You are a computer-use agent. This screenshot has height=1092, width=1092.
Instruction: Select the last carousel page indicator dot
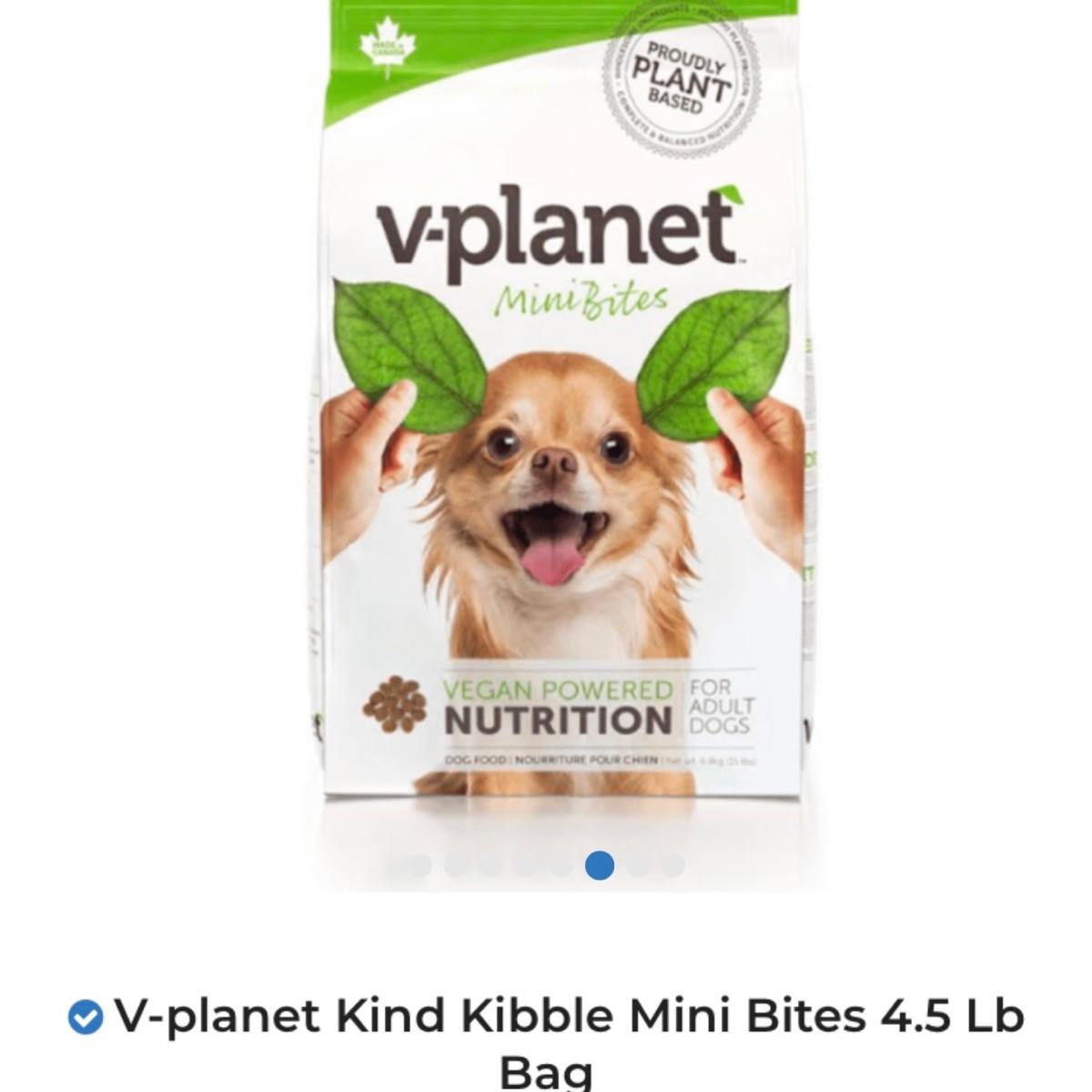pyautogui.click(x=672, y=864)
